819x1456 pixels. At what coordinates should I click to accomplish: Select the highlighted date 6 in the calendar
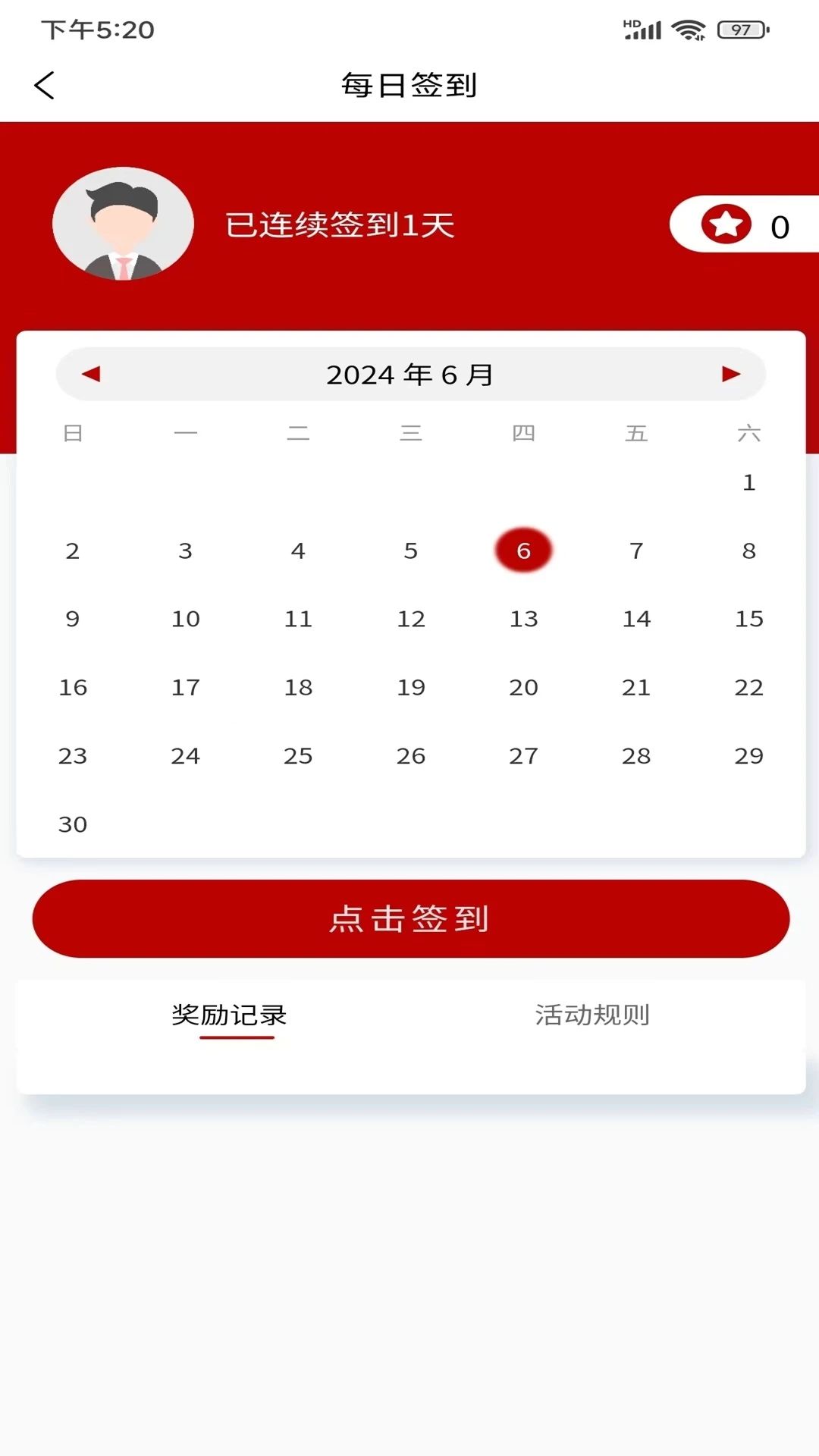pyautogui.click(x=523, y=550)
